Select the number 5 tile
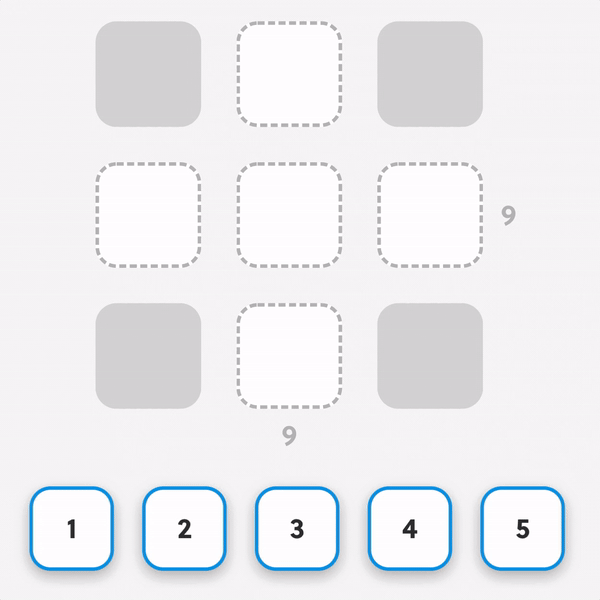The height and width of the screenshot is (600, 600). click(522, 528)
